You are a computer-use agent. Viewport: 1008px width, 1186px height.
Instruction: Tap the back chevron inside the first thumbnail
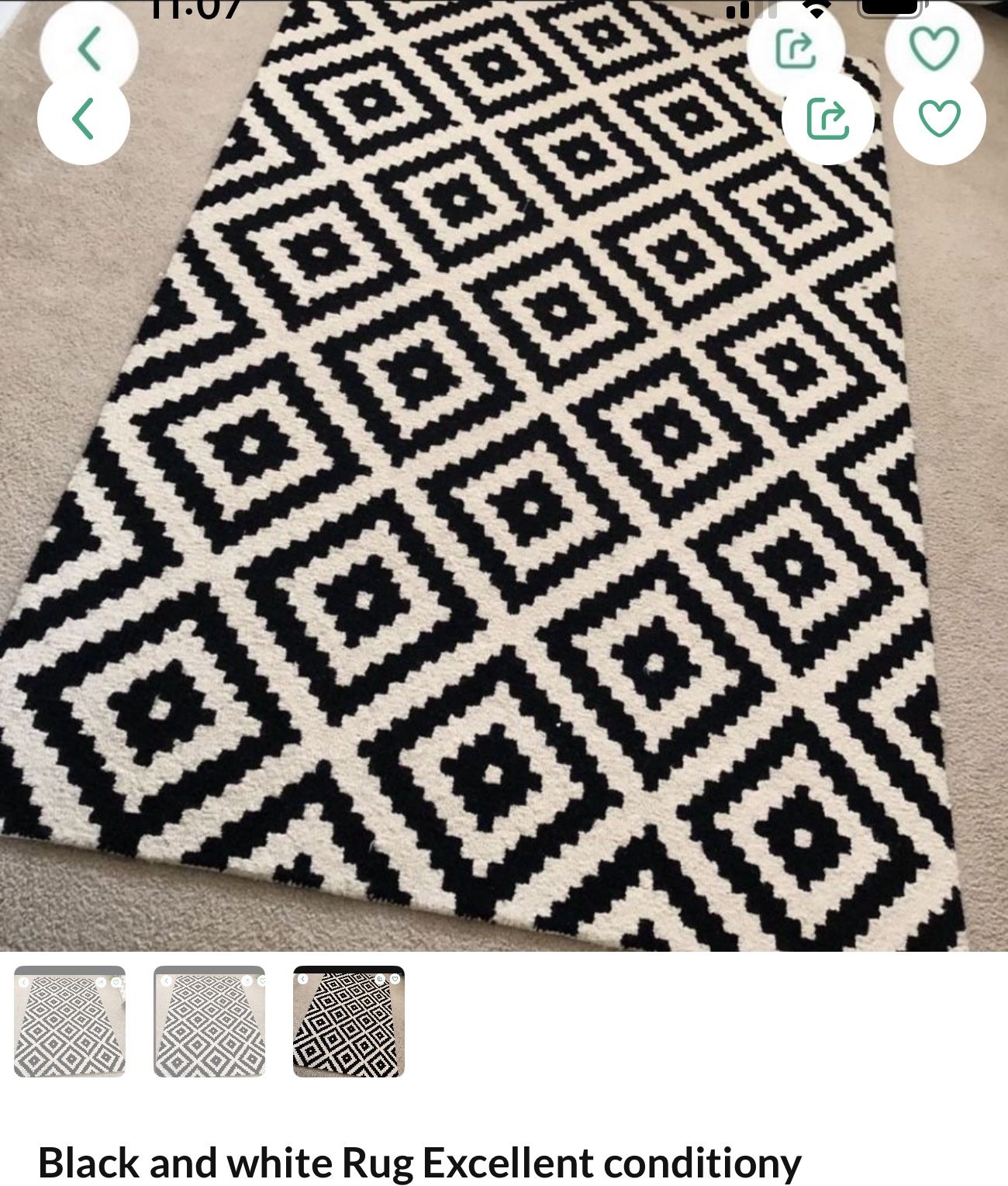23,981
